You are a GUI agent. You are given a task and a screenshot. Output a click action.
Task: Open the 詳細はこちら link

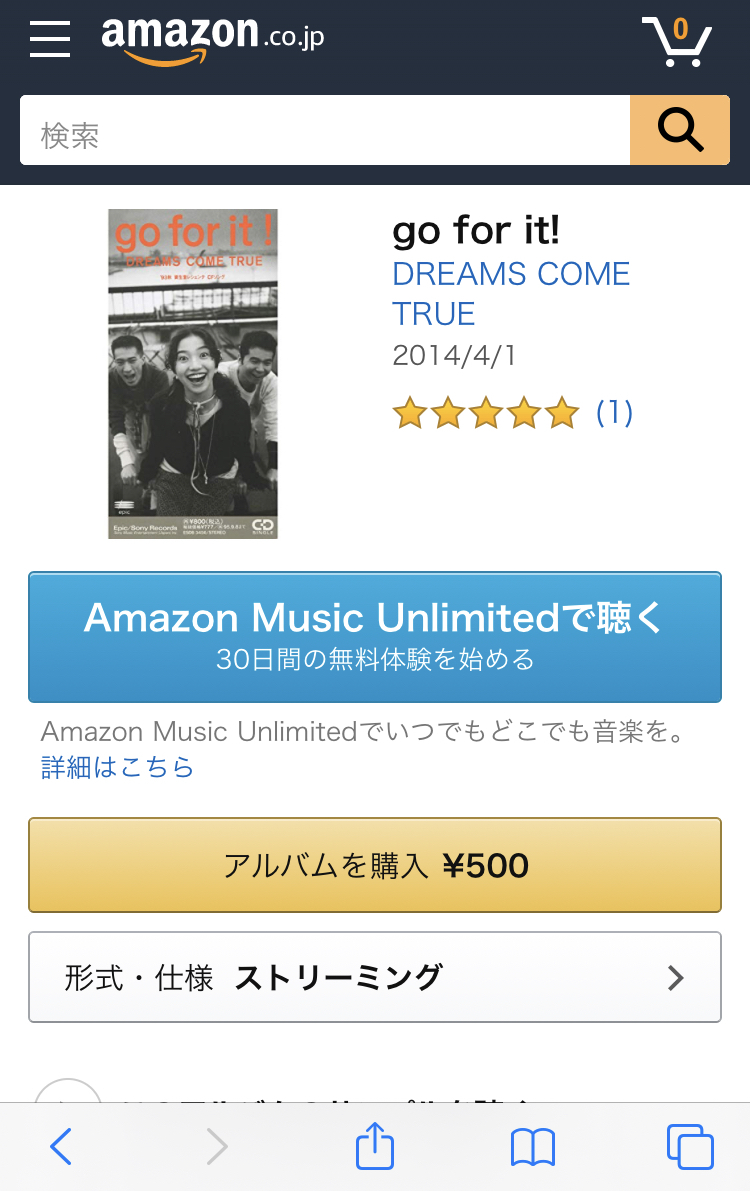[x=117, y=767]
